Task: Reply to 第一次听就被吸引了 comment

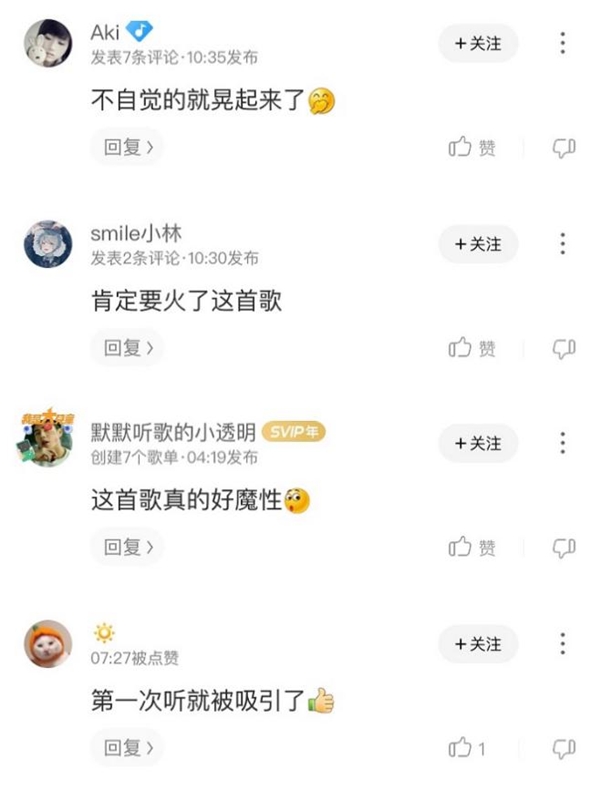Action: click(x=126, y=747)
